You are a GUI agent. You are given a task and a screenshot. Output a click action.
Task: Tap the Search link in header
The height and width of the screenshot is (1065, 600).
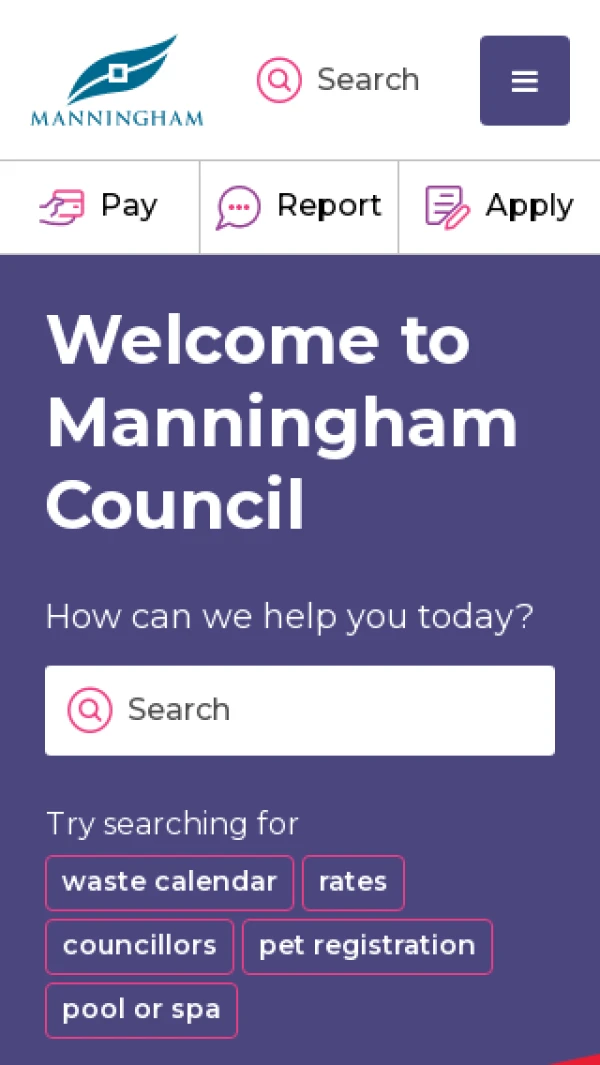point(338,80)
